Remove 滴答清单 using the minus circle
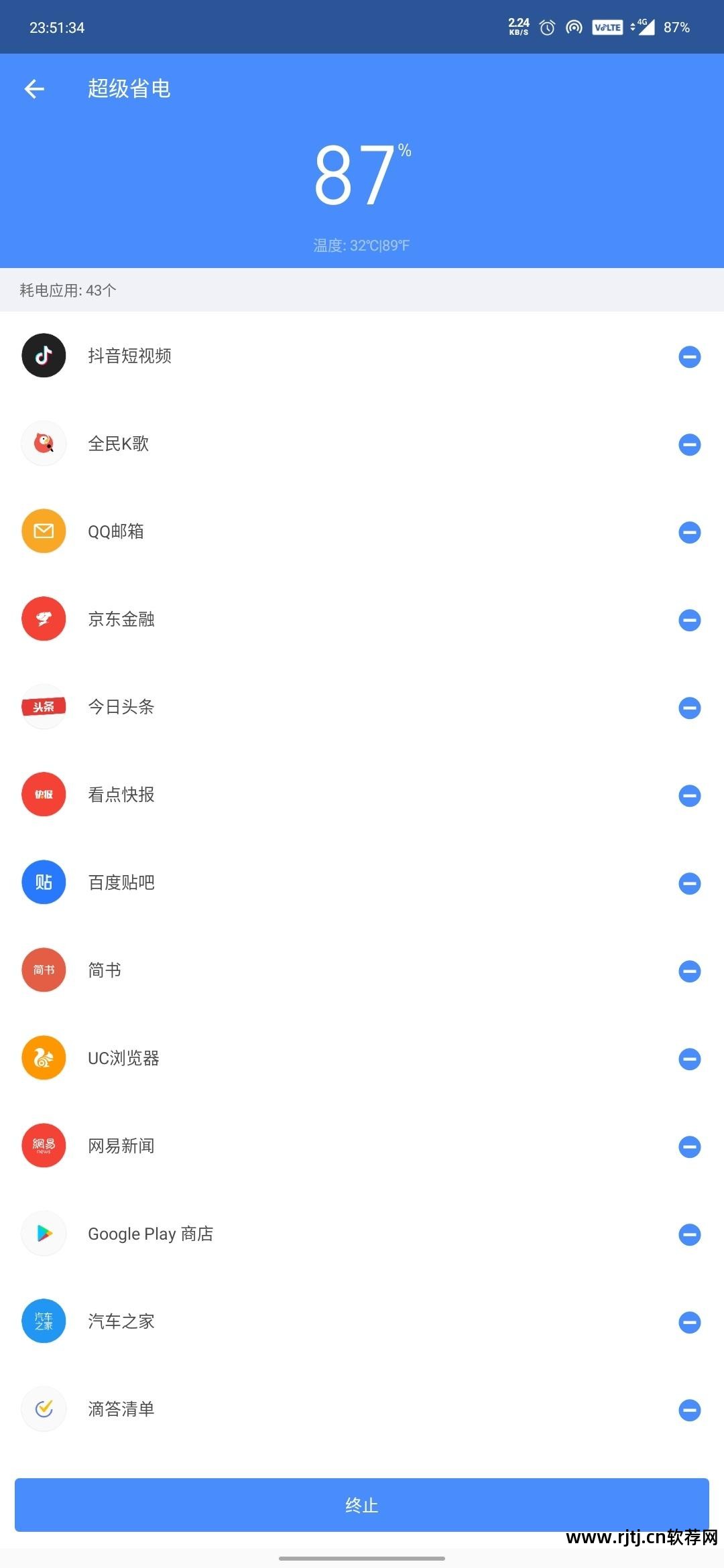 click(x=689, y=1411)
